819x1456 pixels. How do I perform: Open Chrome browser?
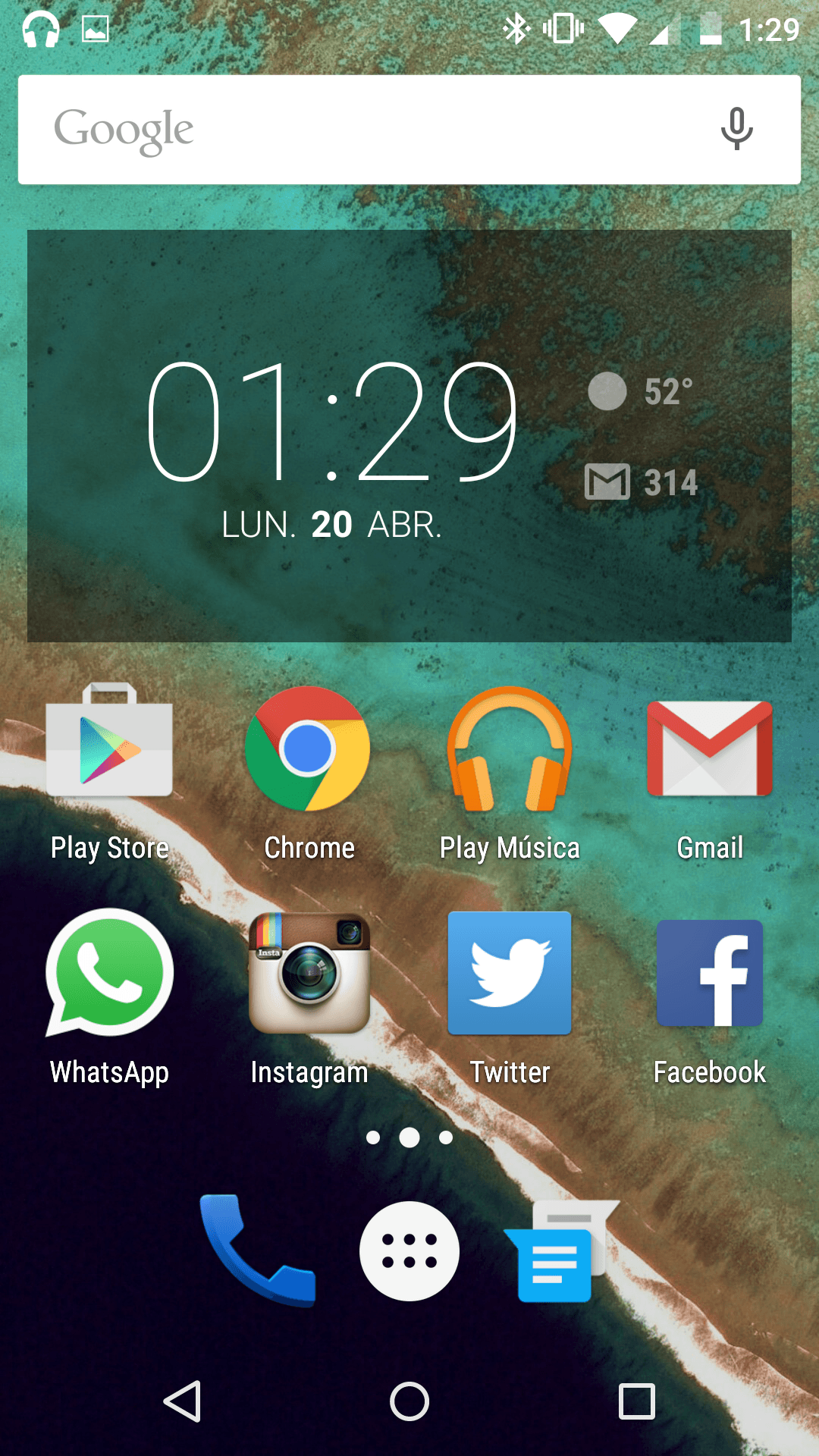click(308, 748)
